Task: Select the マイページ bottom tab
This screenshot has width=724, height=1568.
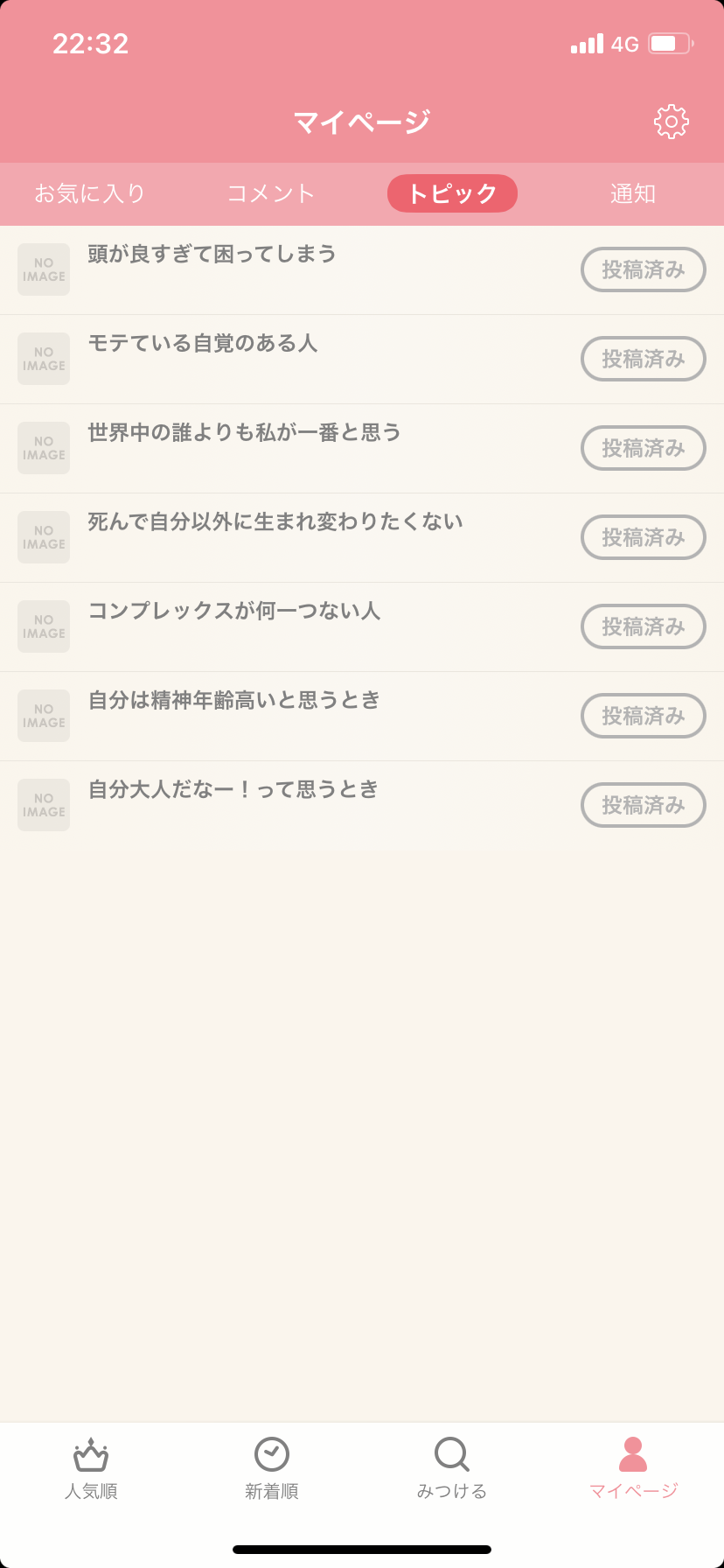Action: 633,1469
